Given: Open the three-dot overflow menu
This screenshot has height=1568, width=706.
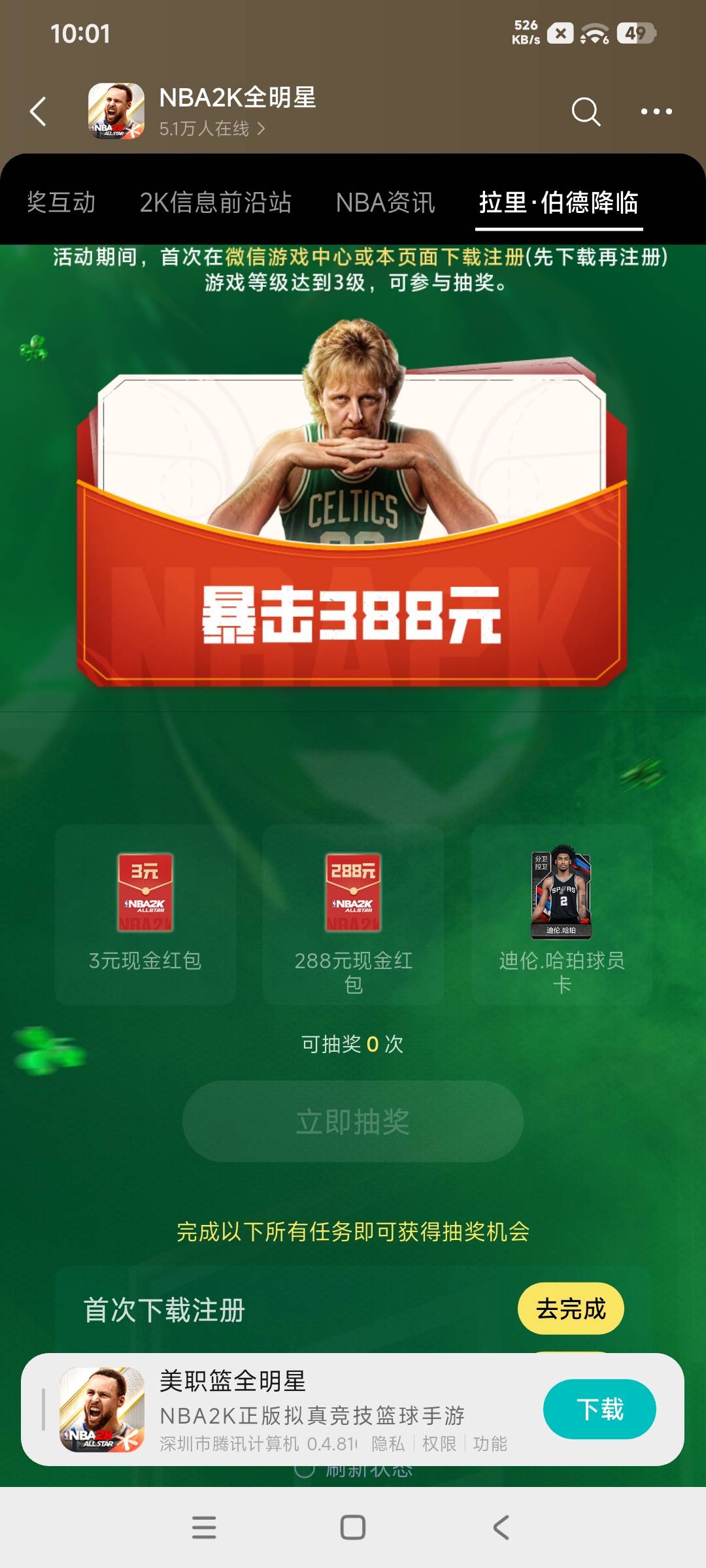Looking at the screenshot, I should (x=656, y=111).
